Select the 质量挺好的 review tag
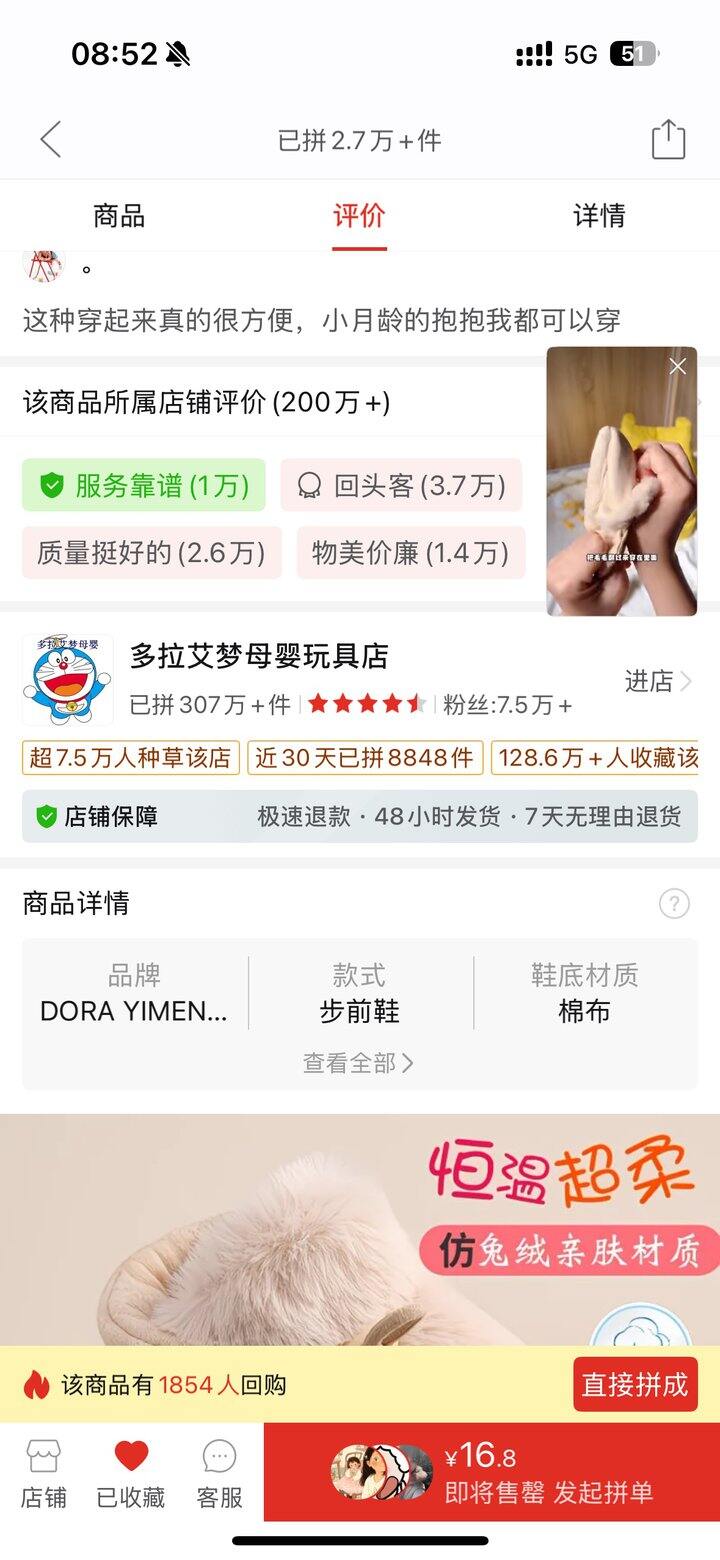The width and height of the screenshot is (720, 1560). point(152,553)
